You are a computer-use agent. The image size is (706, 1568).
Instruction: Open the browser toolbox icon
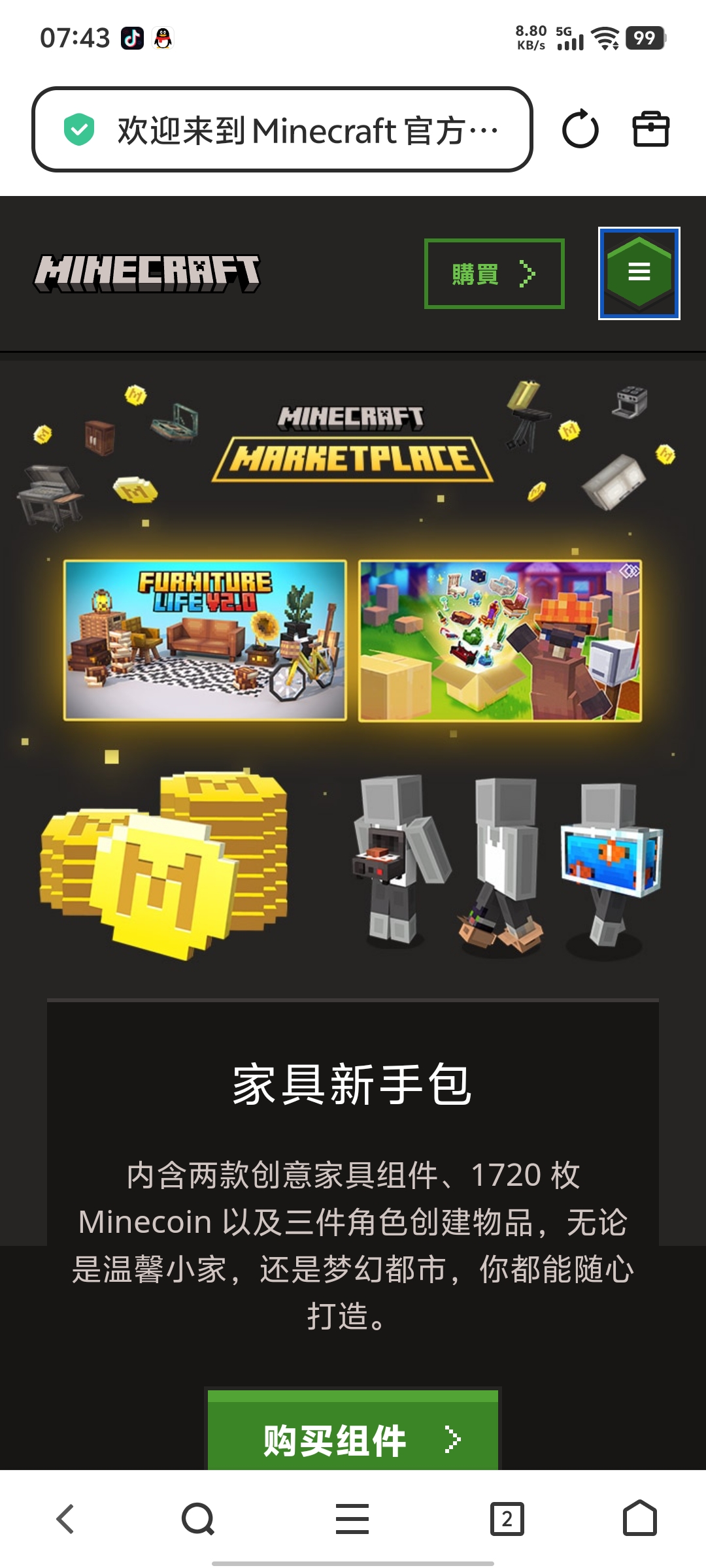[x=650, y=129]
